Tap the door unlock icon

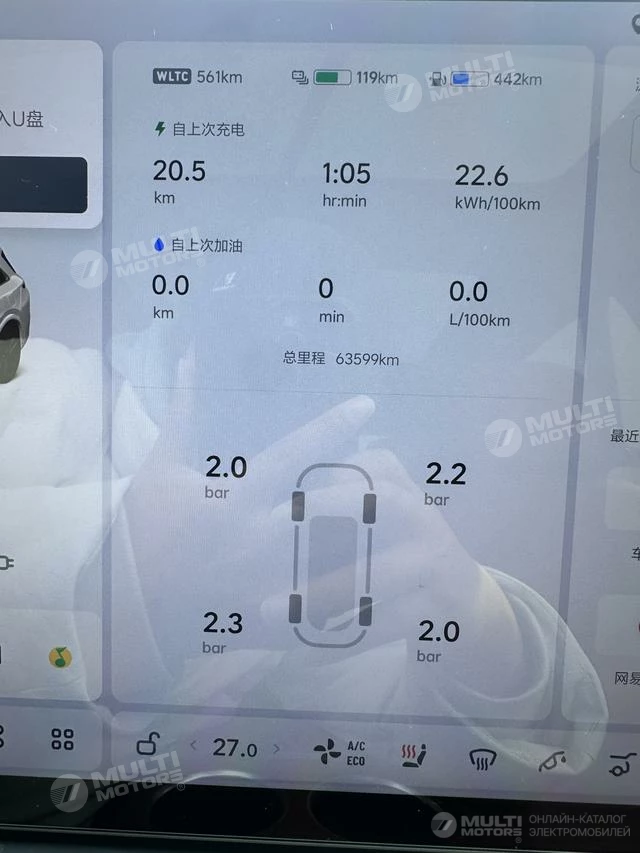(149, 744)
